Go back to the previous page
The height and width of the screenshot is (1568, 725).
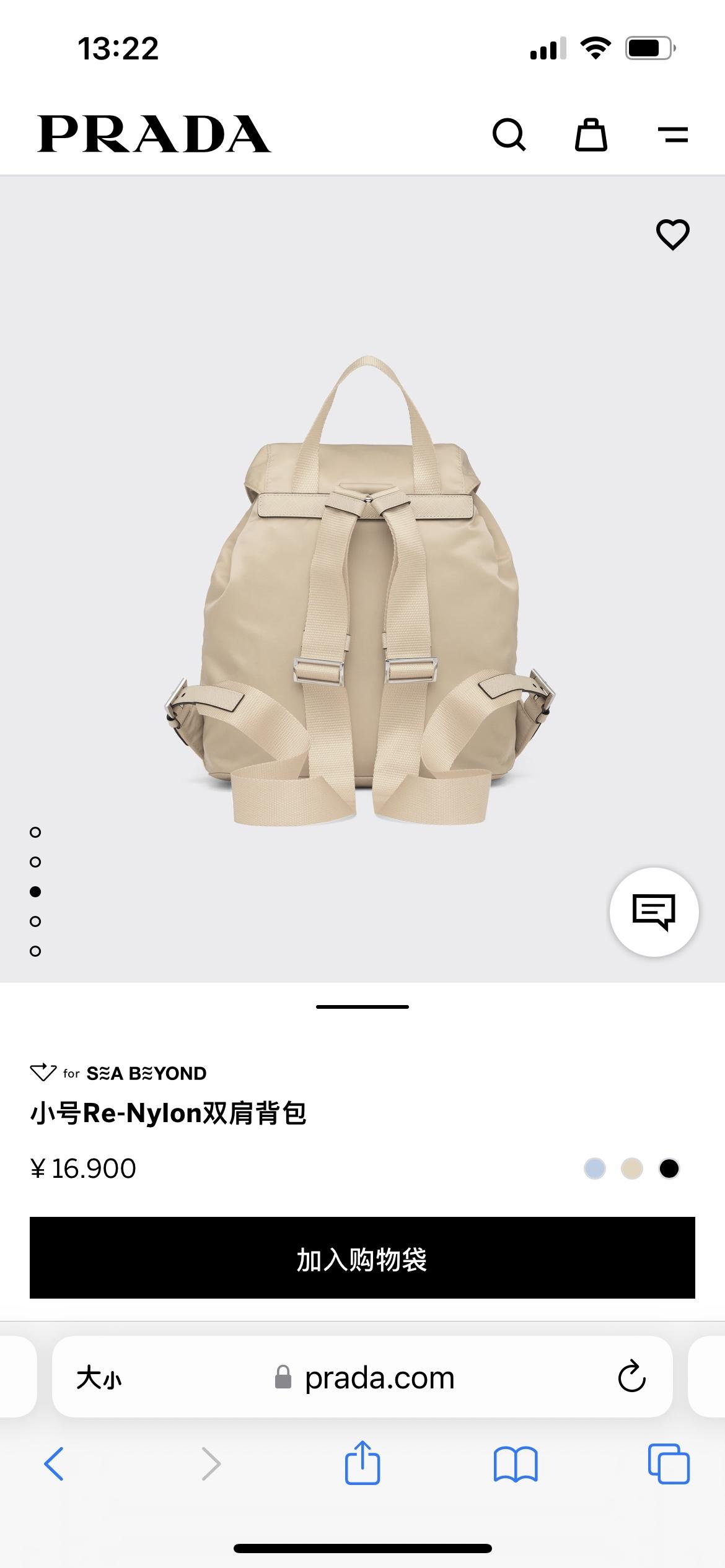pos(54,1465)
